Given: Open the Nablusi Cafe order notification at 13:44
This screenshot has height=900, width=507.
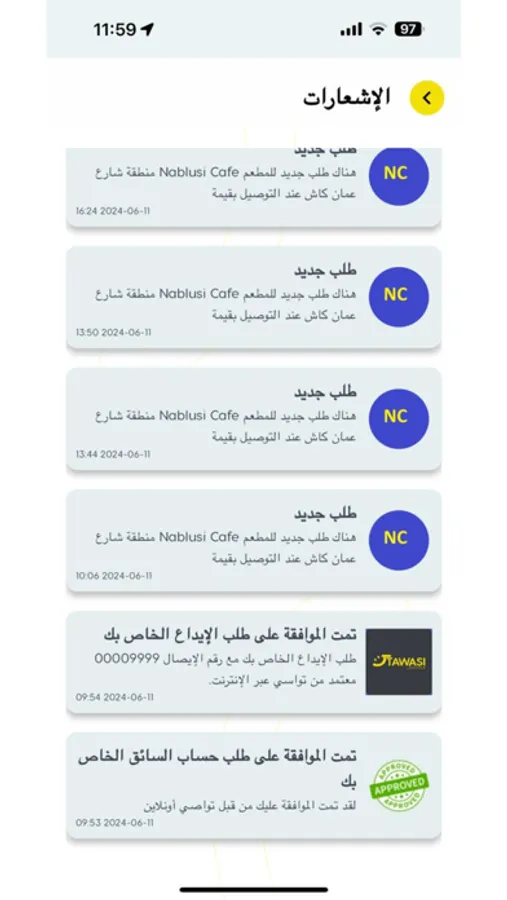Looking at the screenshot, I should coord(254,418).
